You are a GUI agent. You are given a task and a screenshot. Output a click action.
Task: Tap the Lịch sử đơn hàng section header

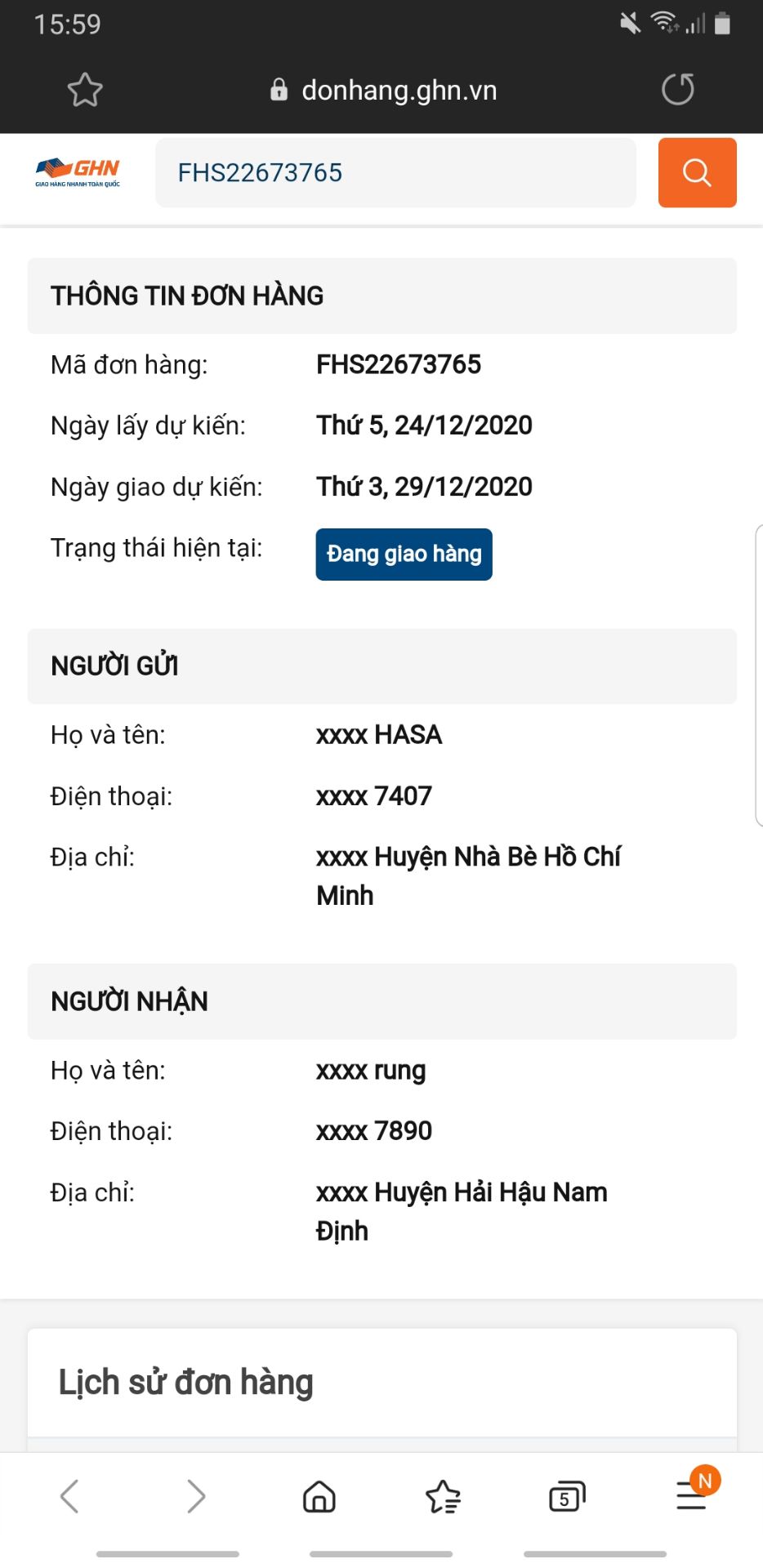coord(186,1381)
